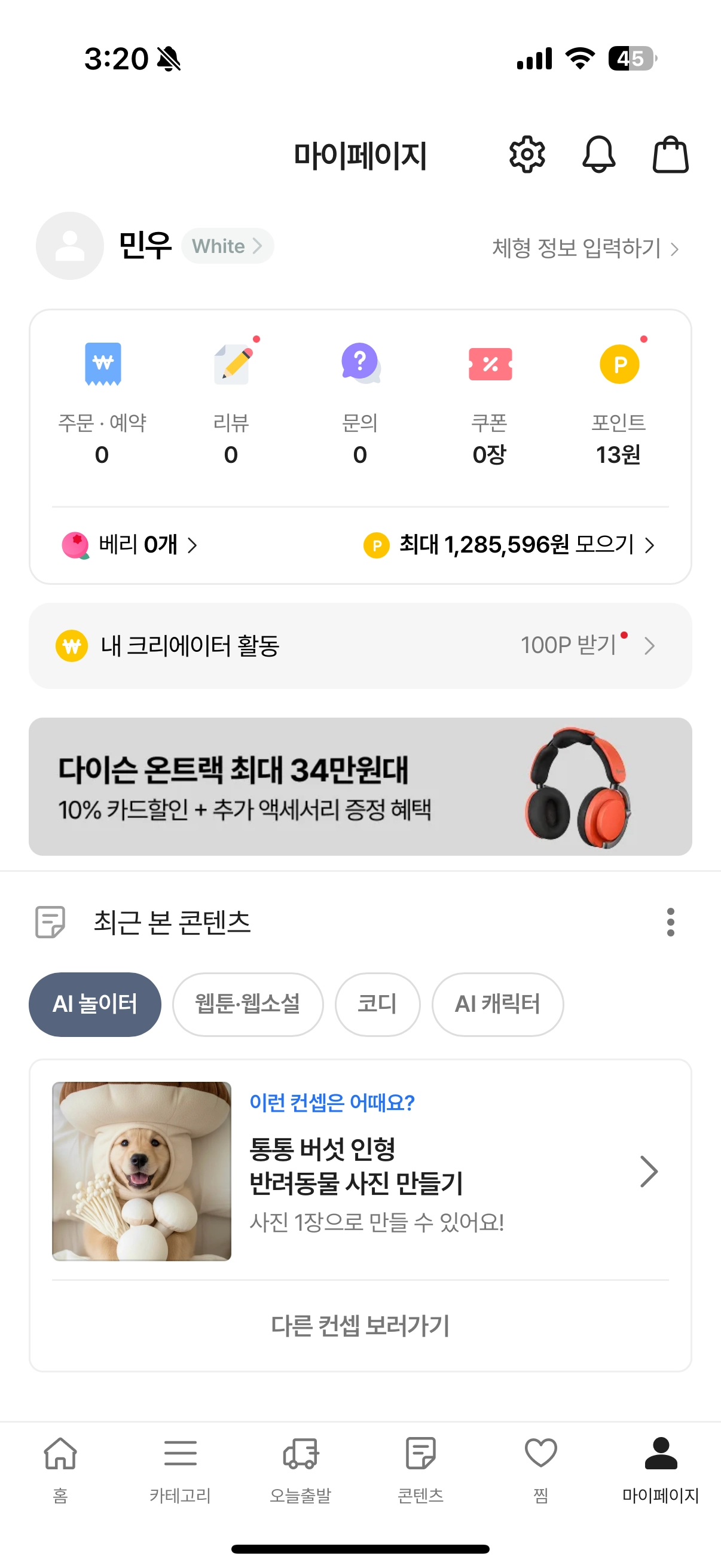
Task: Check the 포인트 balance
Action: (618, 402)
